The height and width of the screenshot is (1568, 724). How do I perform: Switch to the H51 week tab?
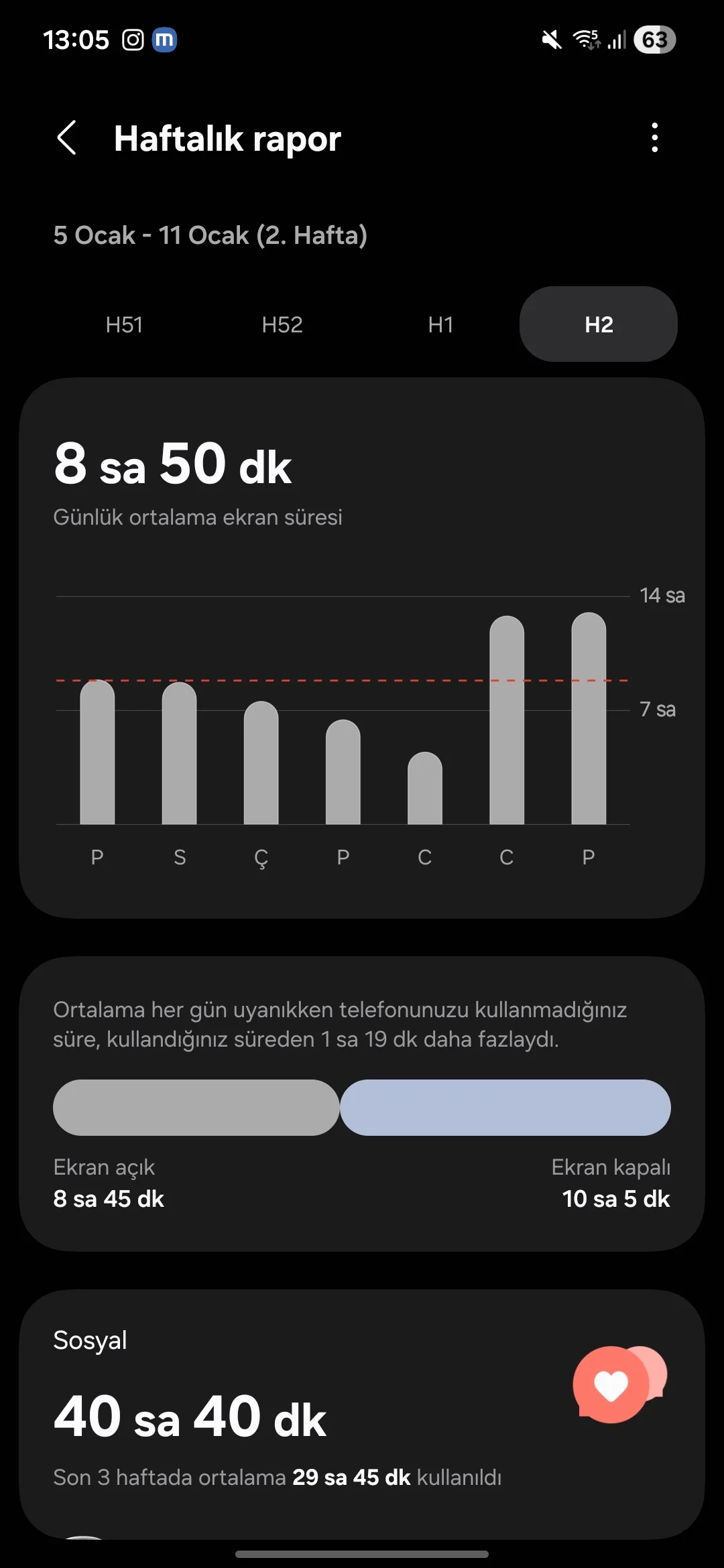tap(124, 325)
